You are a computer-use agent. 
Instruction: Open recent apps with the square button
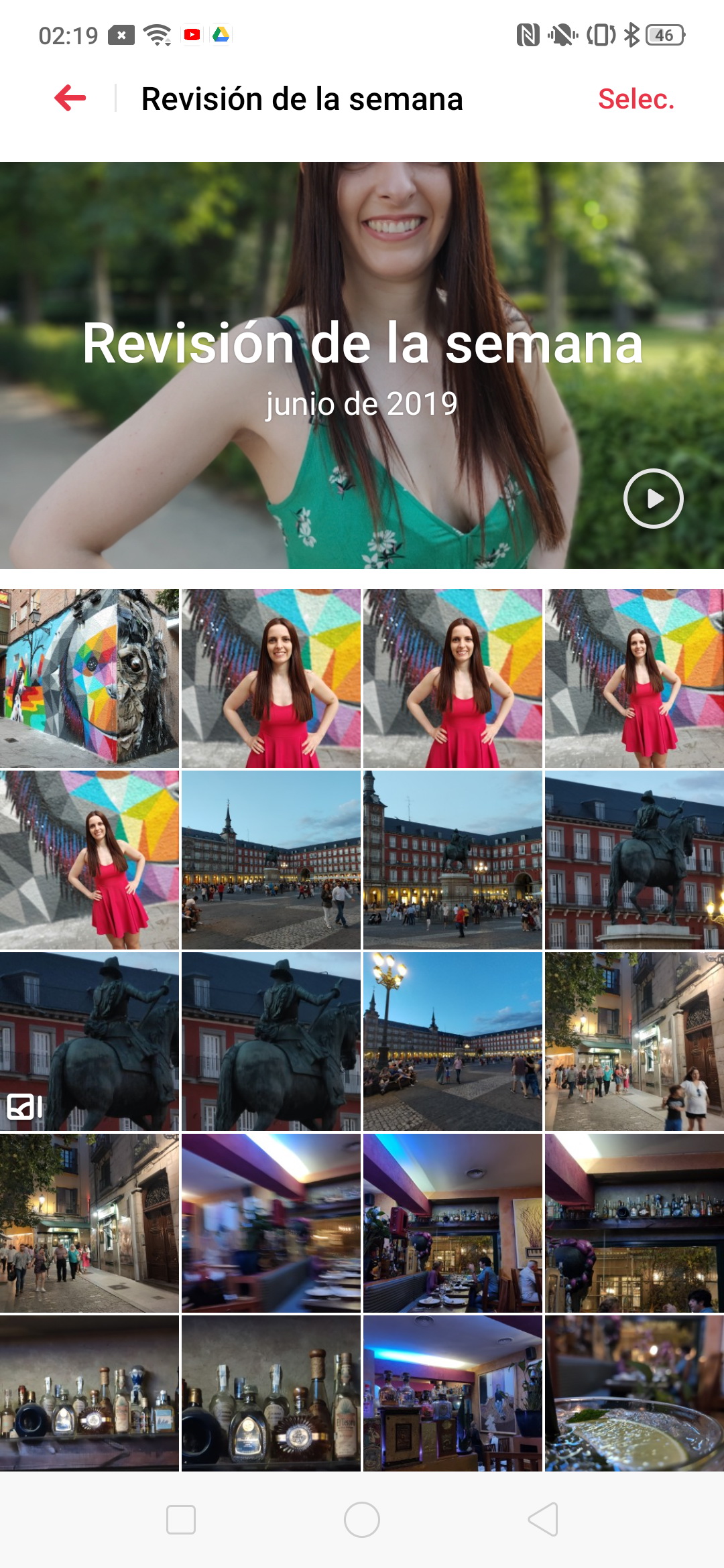click(x=181, y=1520)
